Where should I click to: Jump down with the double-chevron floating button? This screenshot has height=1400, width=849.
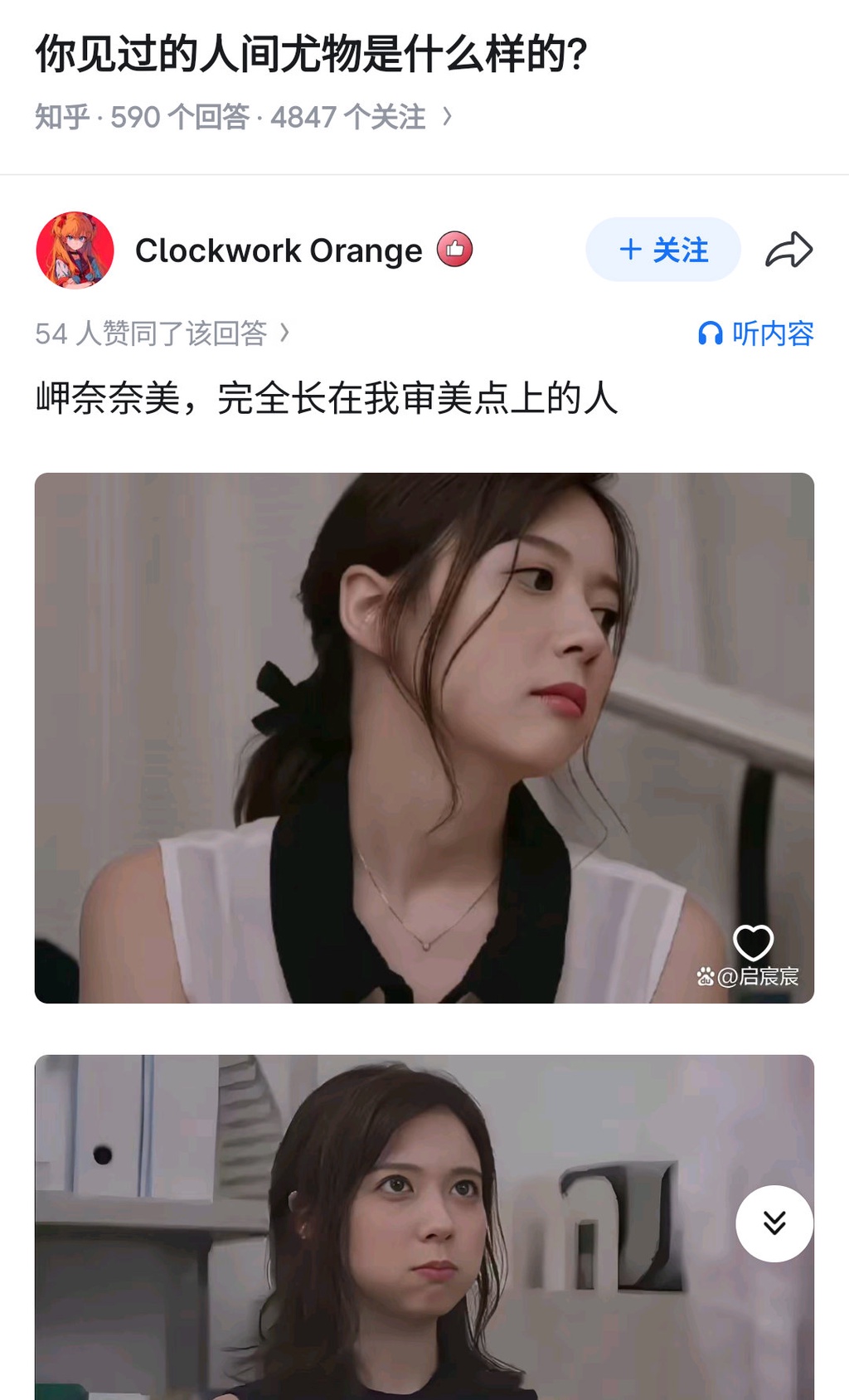point(774,1223)
